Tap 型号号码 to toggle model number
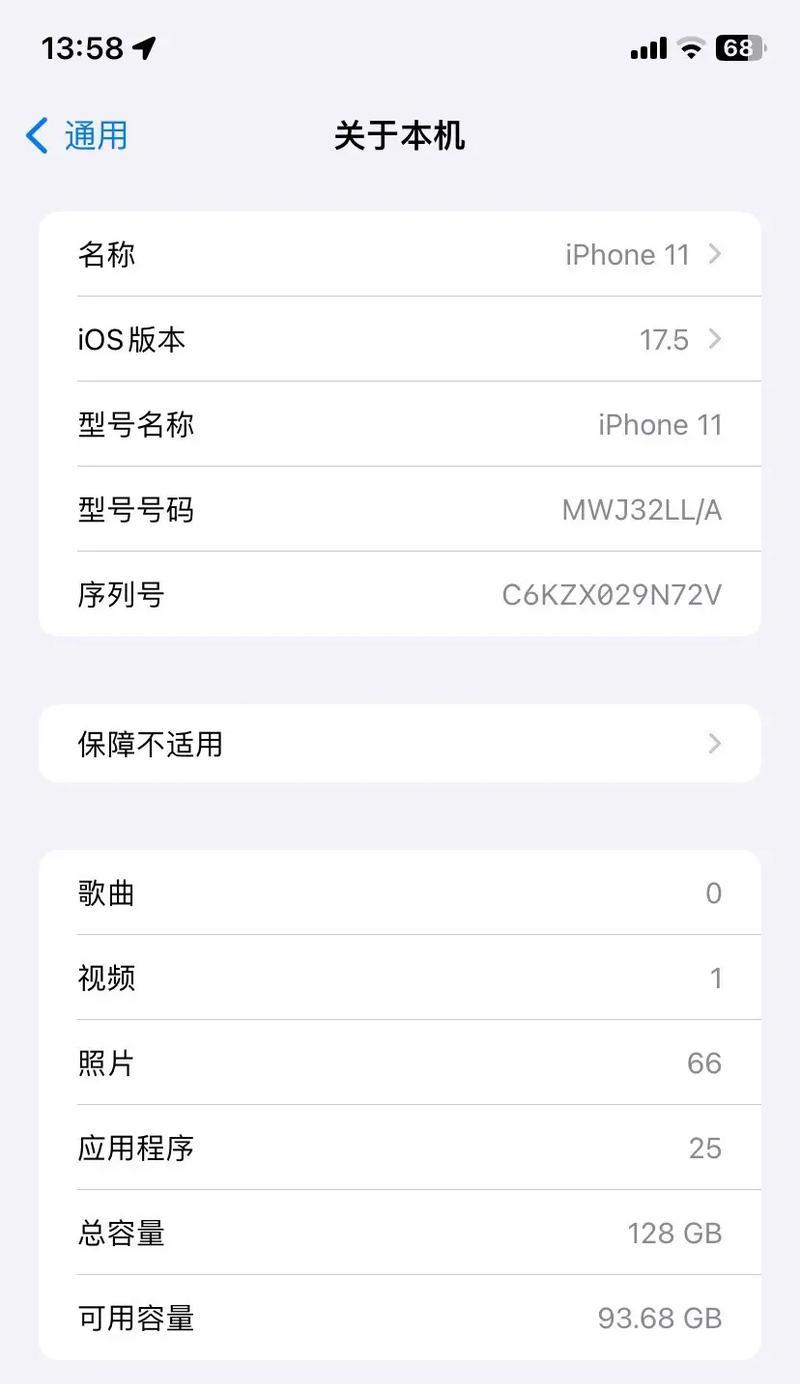The image size is (800, 1384). point(400,509)
